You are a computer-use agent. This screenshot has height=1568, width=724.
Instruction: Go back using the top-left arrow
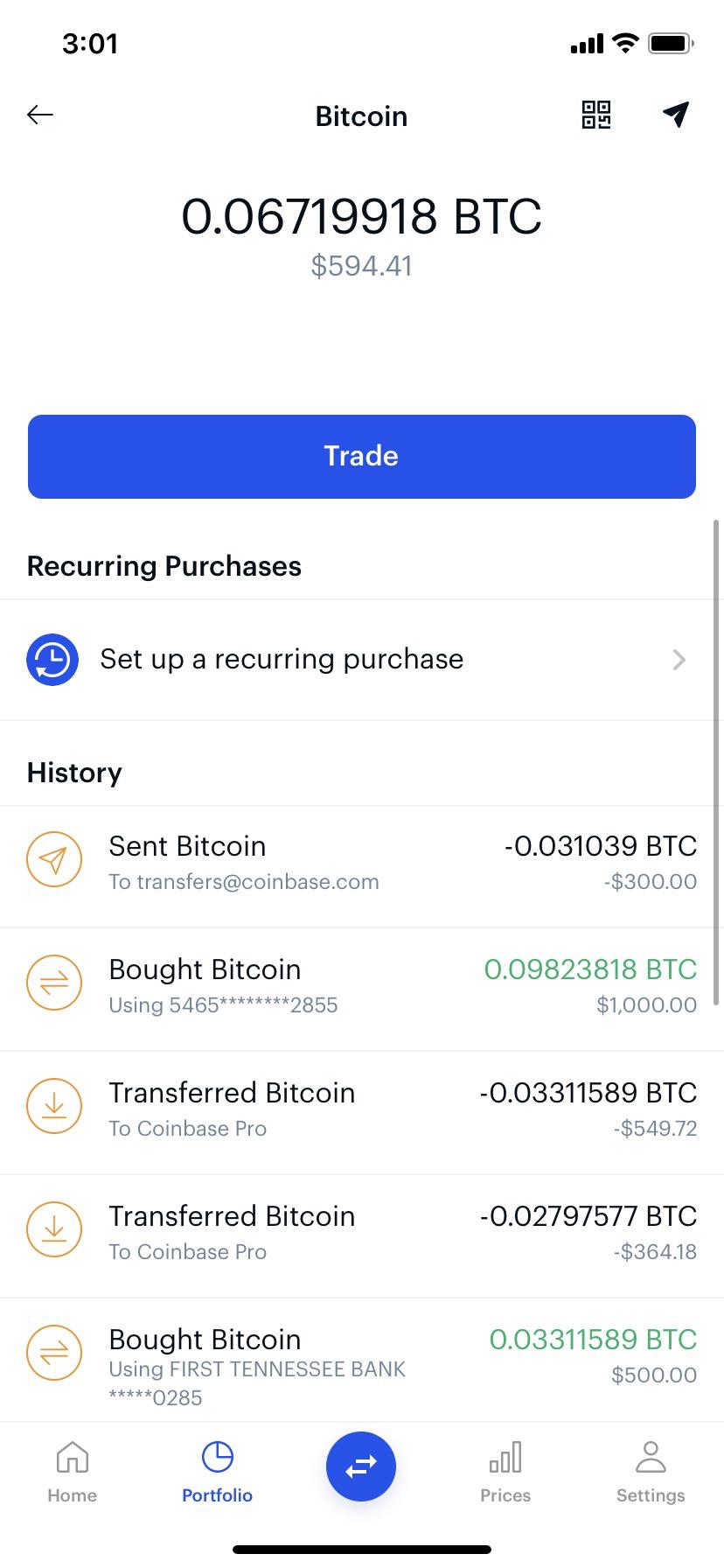point(40,115)
